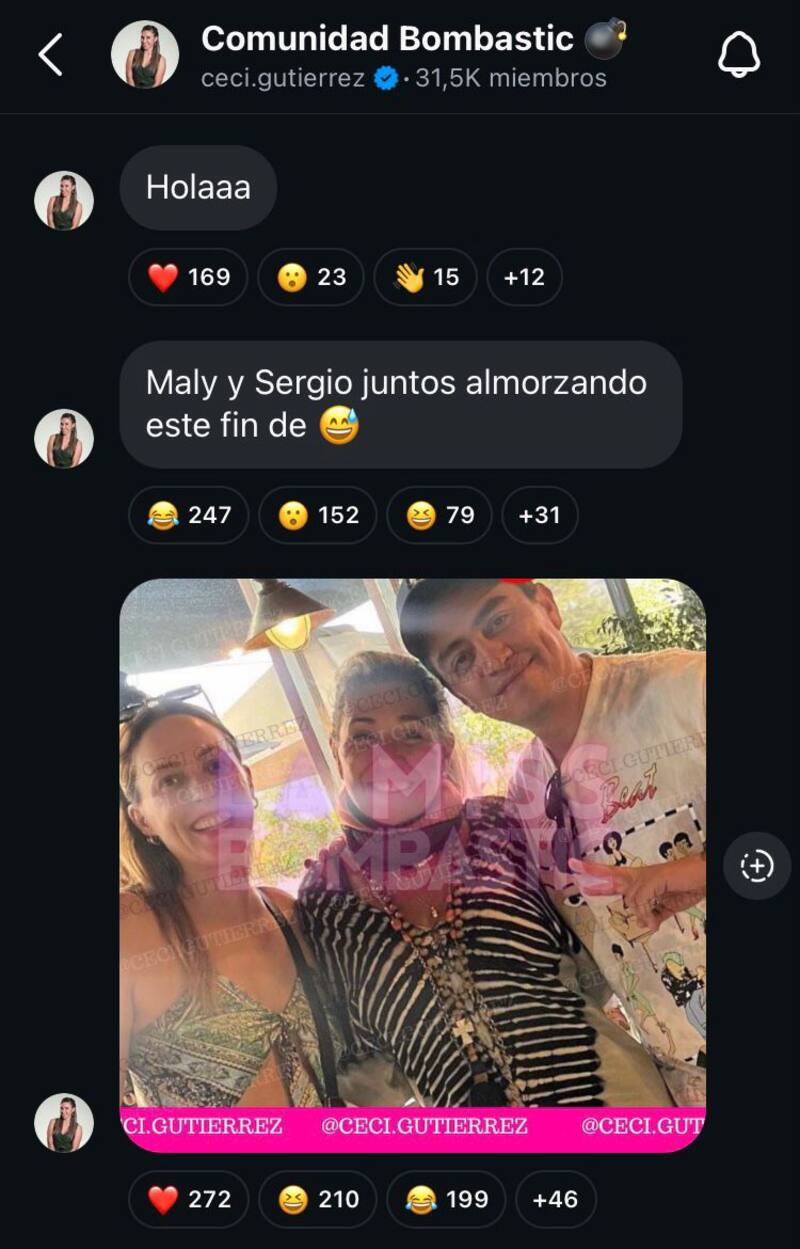Tap the crying-laugh reaction with 247
The height and width of the screenshot is (1249, 800).
pos(188,515)
